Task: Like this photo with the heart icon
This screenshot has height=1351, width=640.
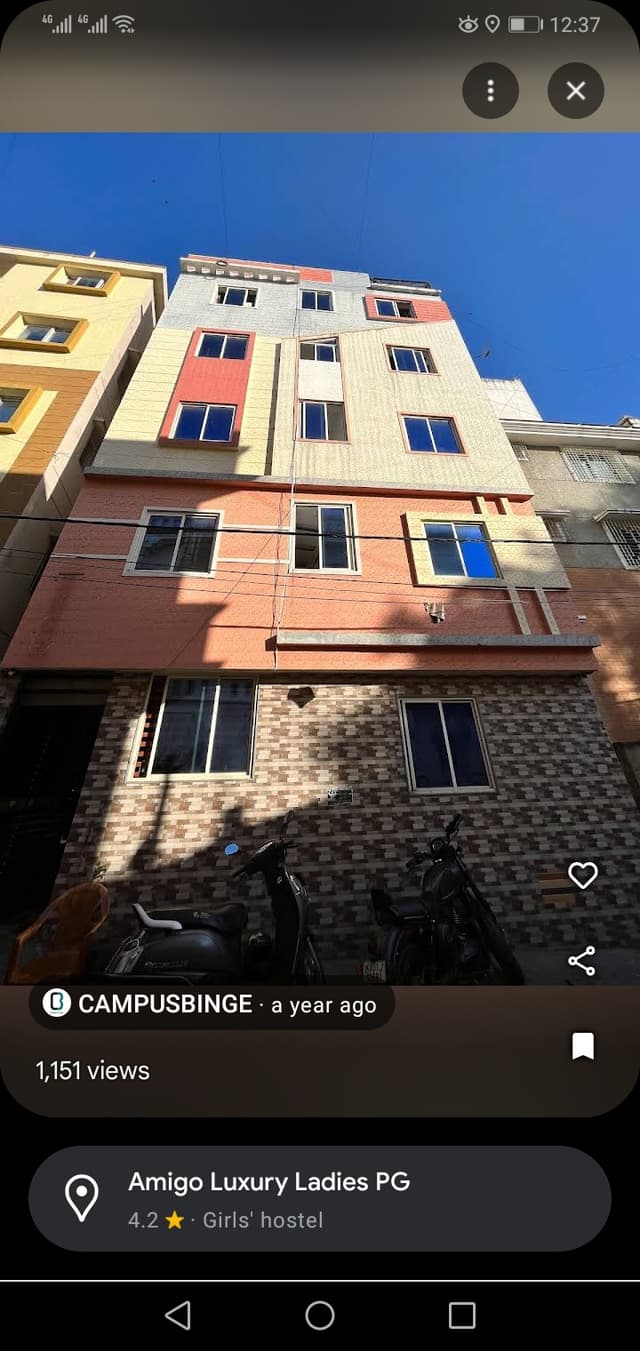Action: 582,876
